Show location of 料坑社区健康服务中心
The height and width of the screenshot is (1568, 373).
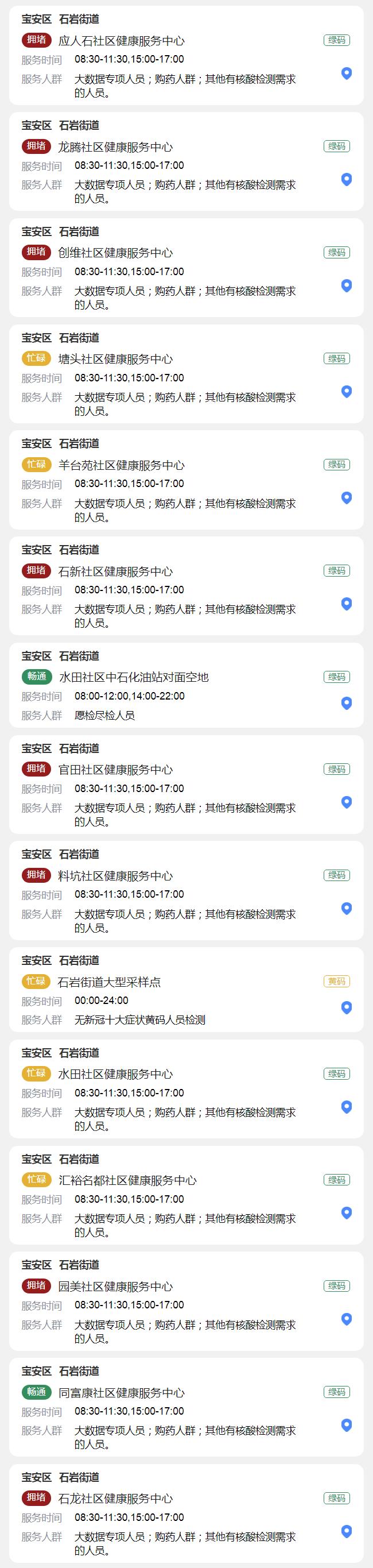(346, 908)
